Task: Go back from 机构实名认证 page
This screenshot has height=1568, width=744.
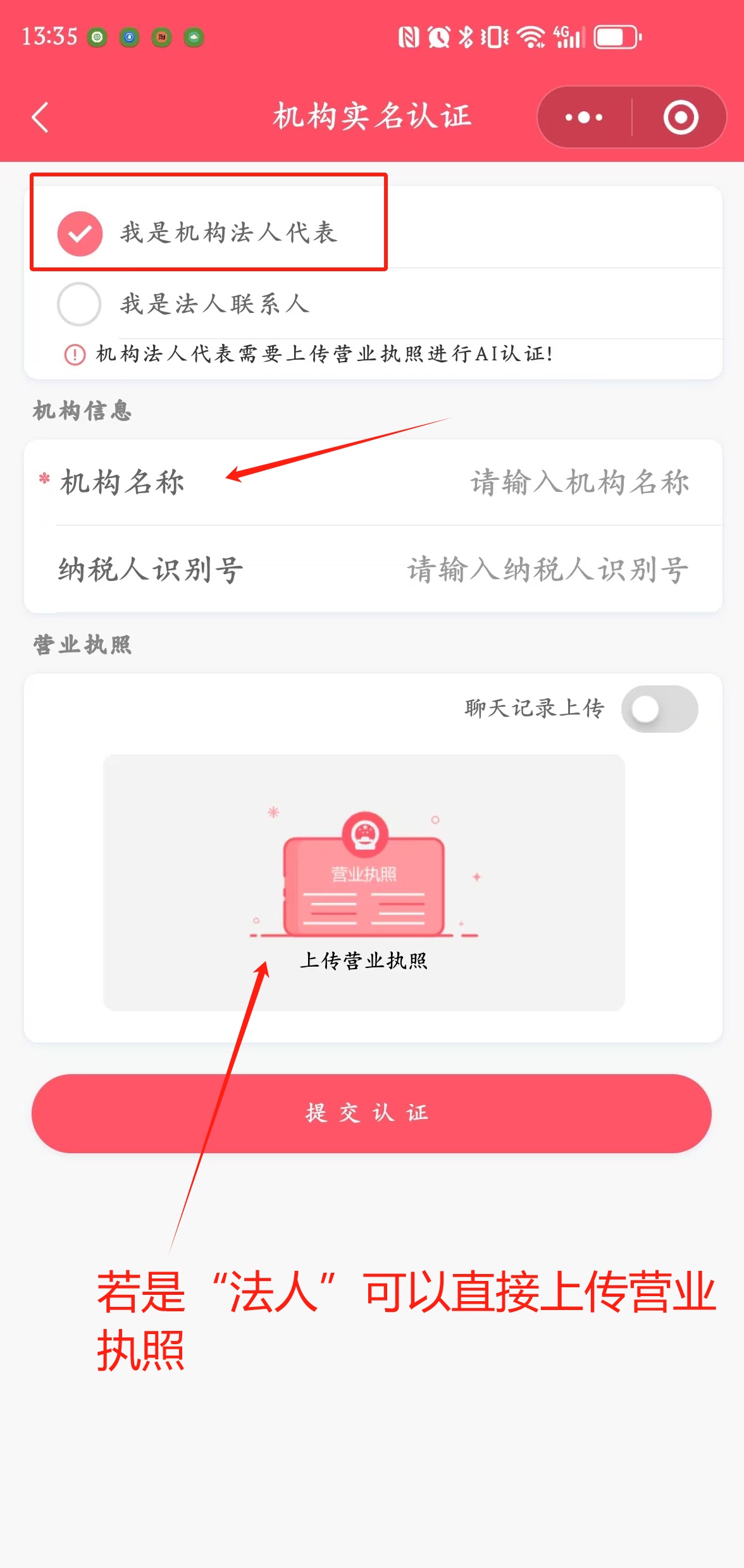Action: [40, 118]
